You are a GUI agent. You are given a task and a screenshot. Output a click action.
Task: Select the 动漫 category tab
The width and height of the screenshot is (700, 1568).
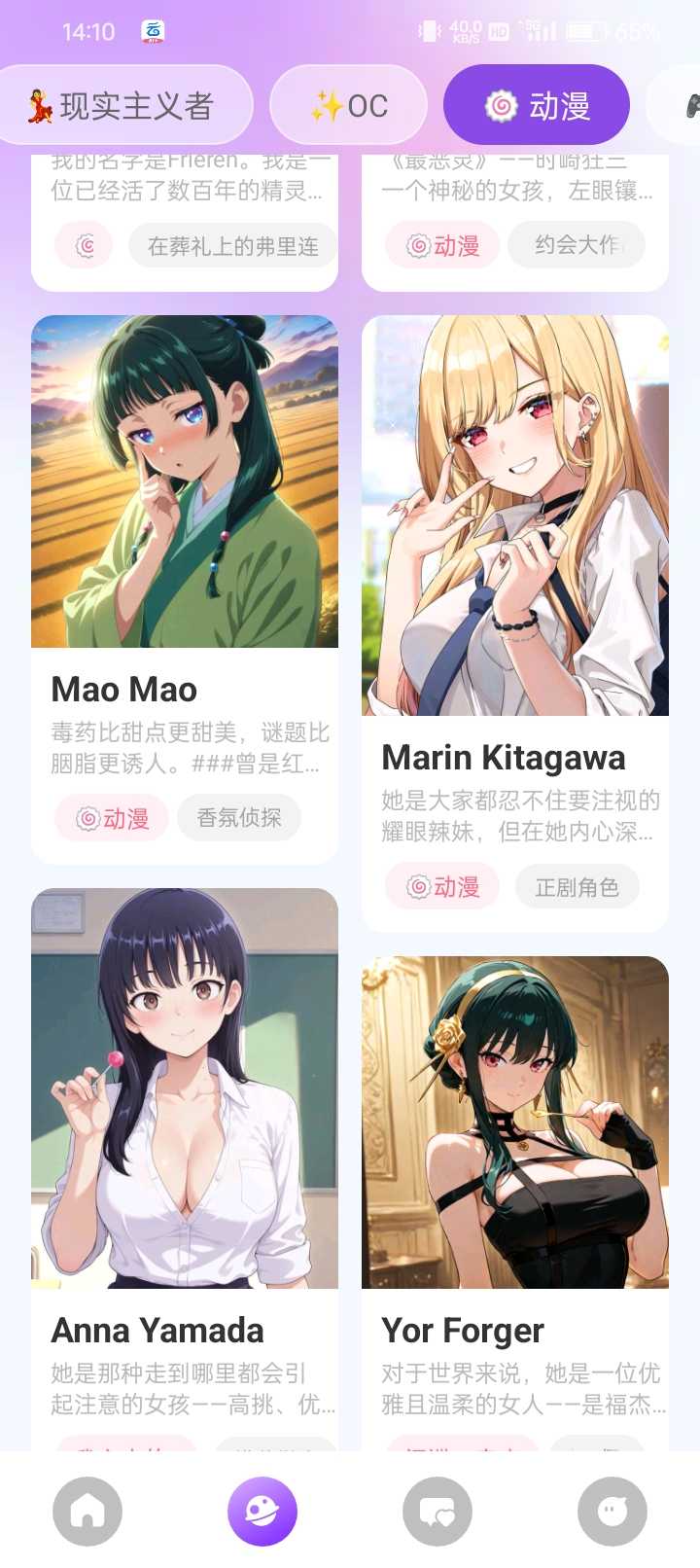point(536,104)
